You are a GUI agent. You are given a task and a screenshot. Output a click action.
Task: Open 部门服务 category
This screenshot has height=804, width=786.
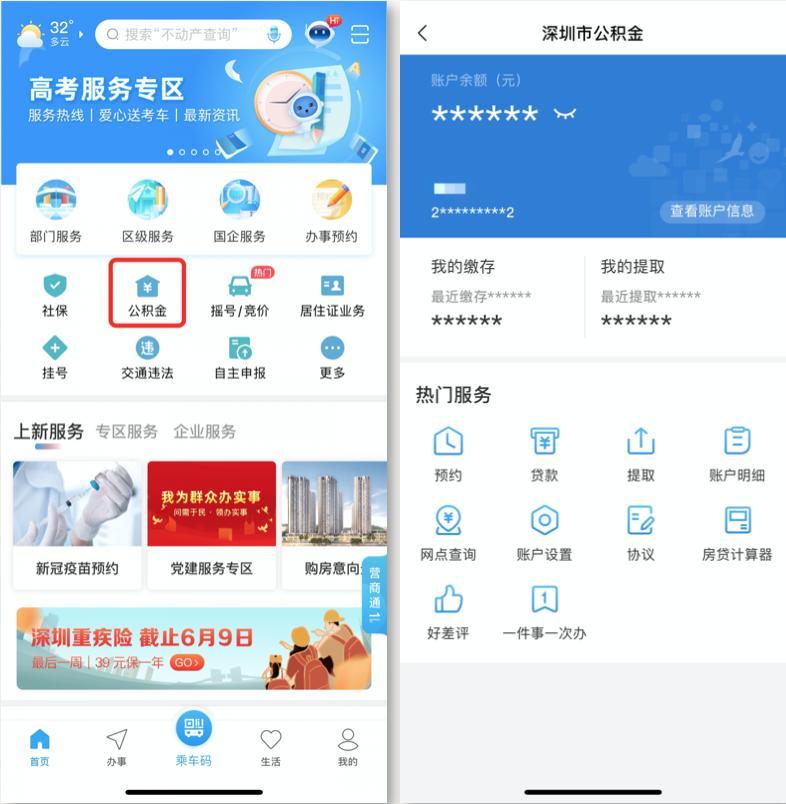(56, 212)
